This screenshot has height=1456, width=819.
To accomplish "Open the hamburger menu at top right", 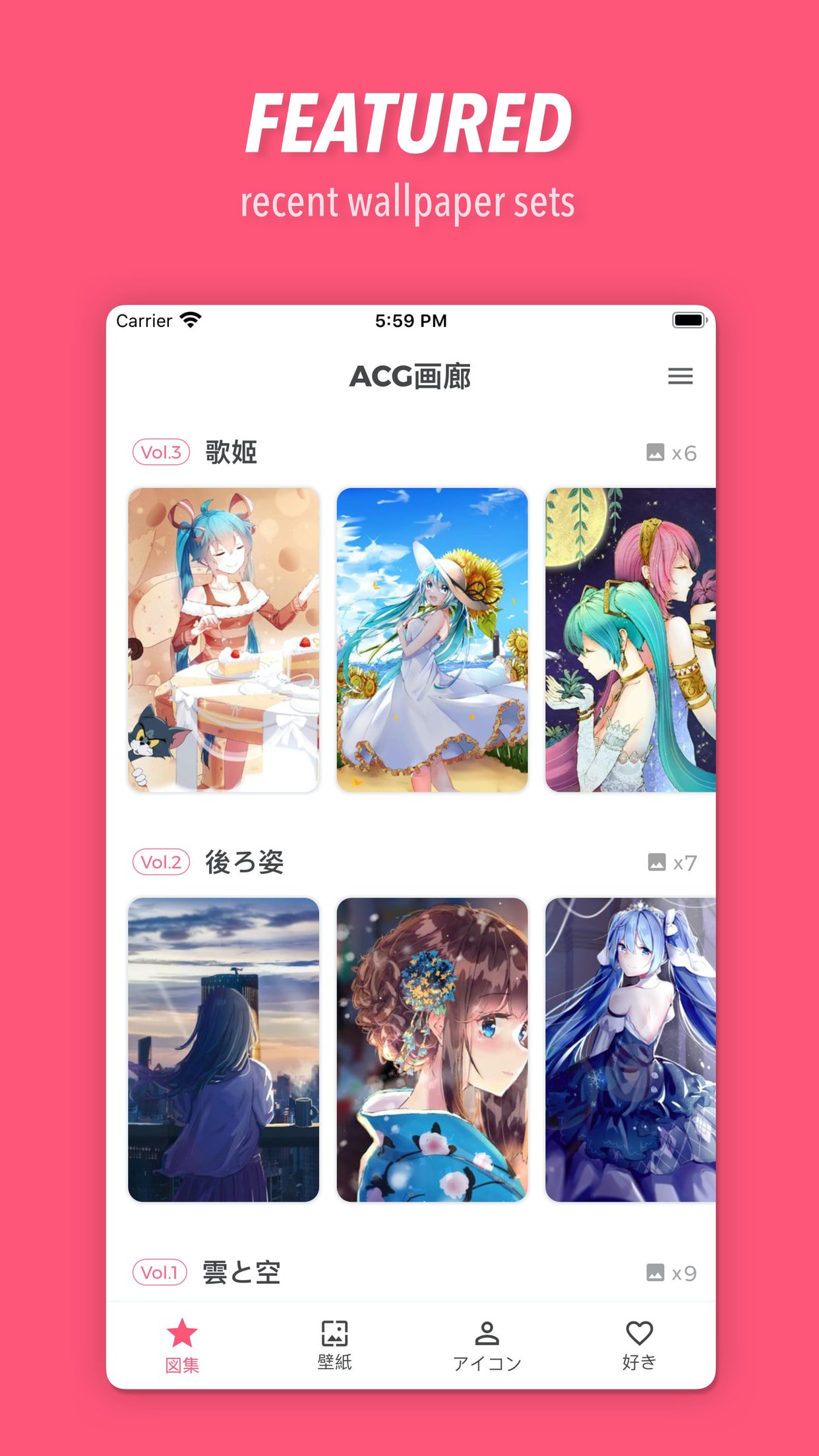I will [681, 376].
